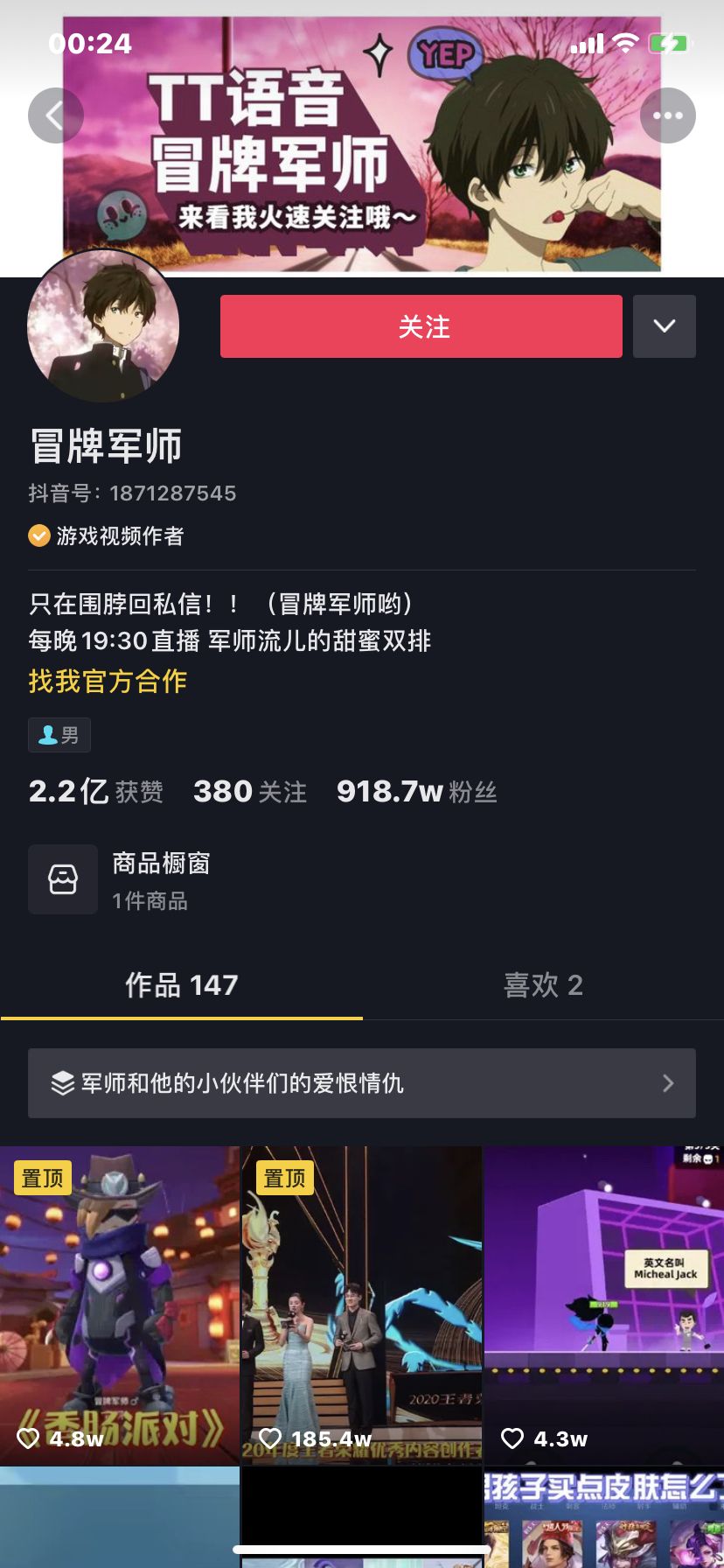Screen dimensions: 724x1568
Task: Open the 找我官方合作 cooperation link
Action: (x=106, y=682)
